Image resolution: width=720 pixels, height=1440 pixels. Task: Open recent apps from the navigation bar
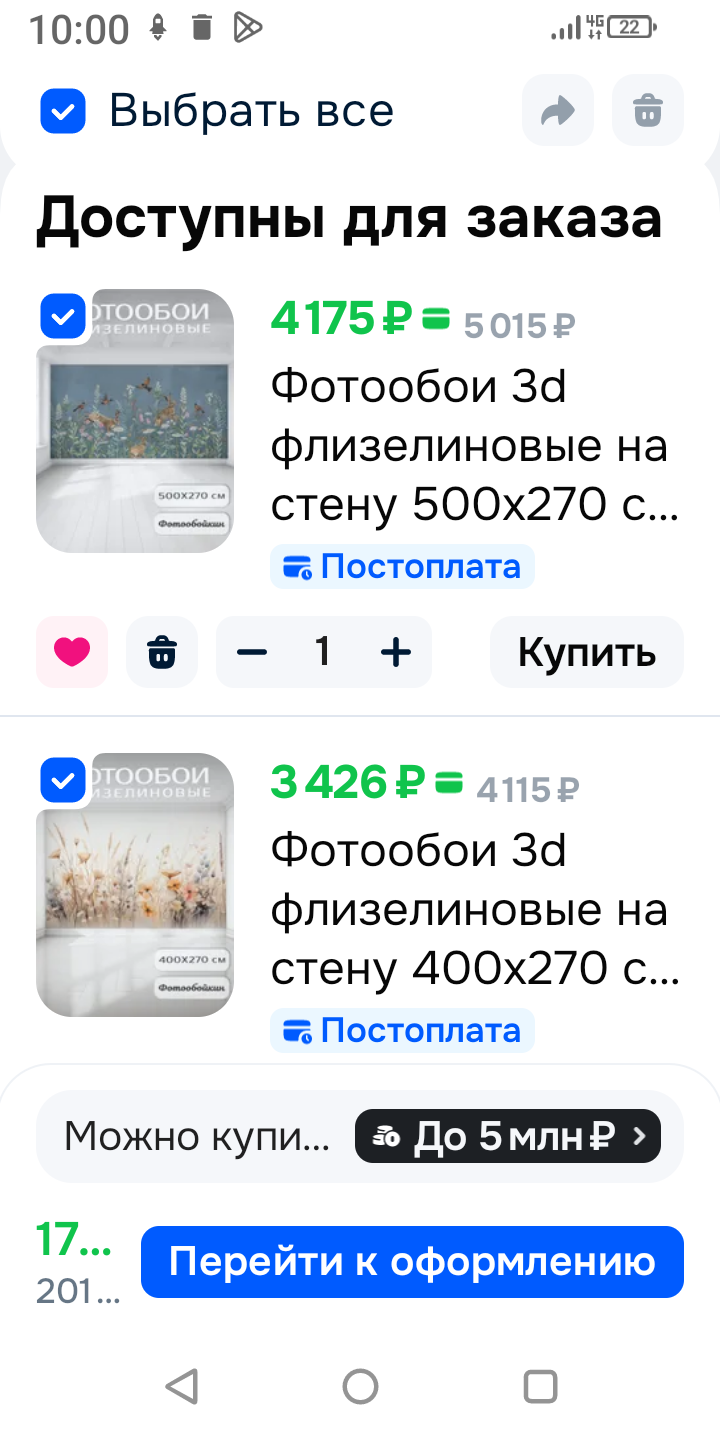[540, 1387]
